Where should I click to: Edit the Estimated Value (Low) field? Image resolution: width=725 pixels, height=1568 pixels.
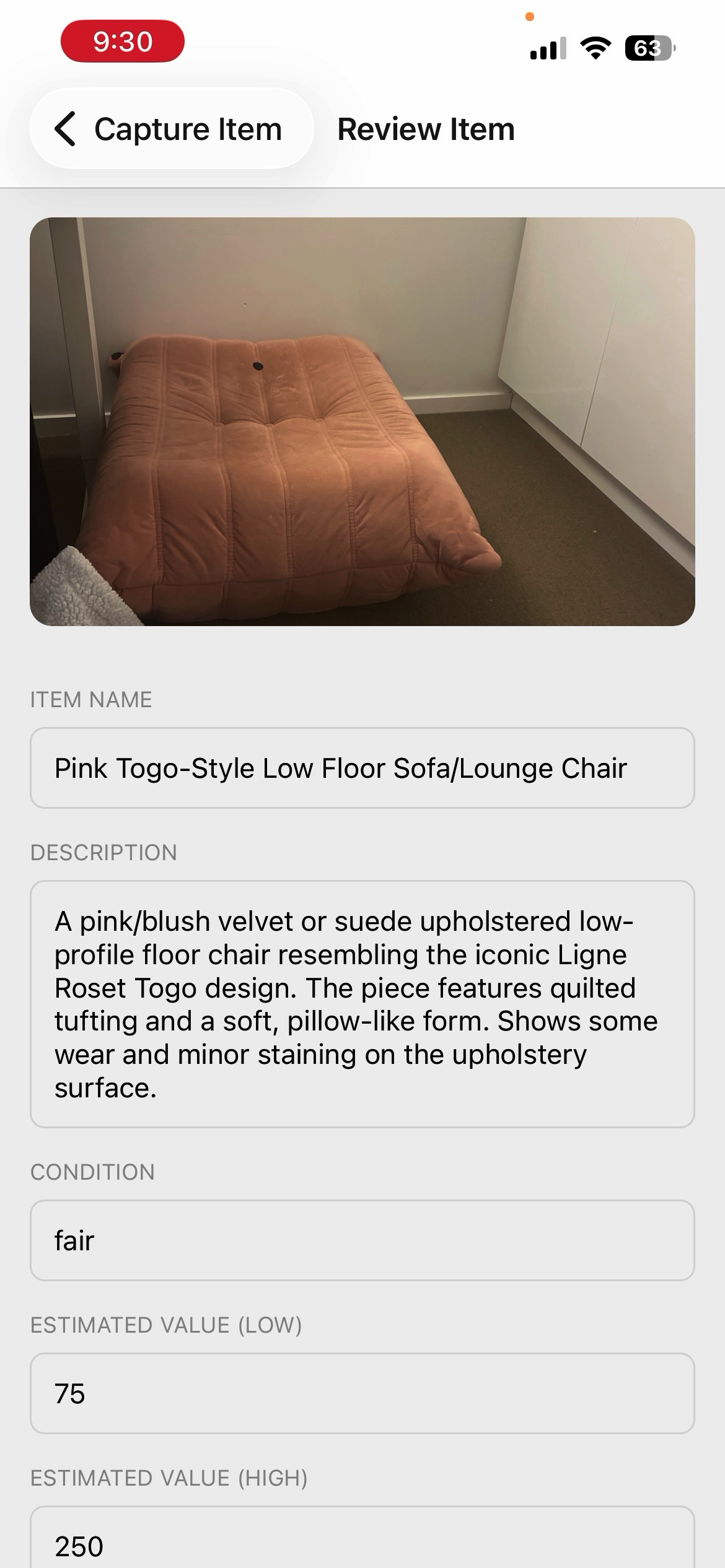click(362, 1393)
